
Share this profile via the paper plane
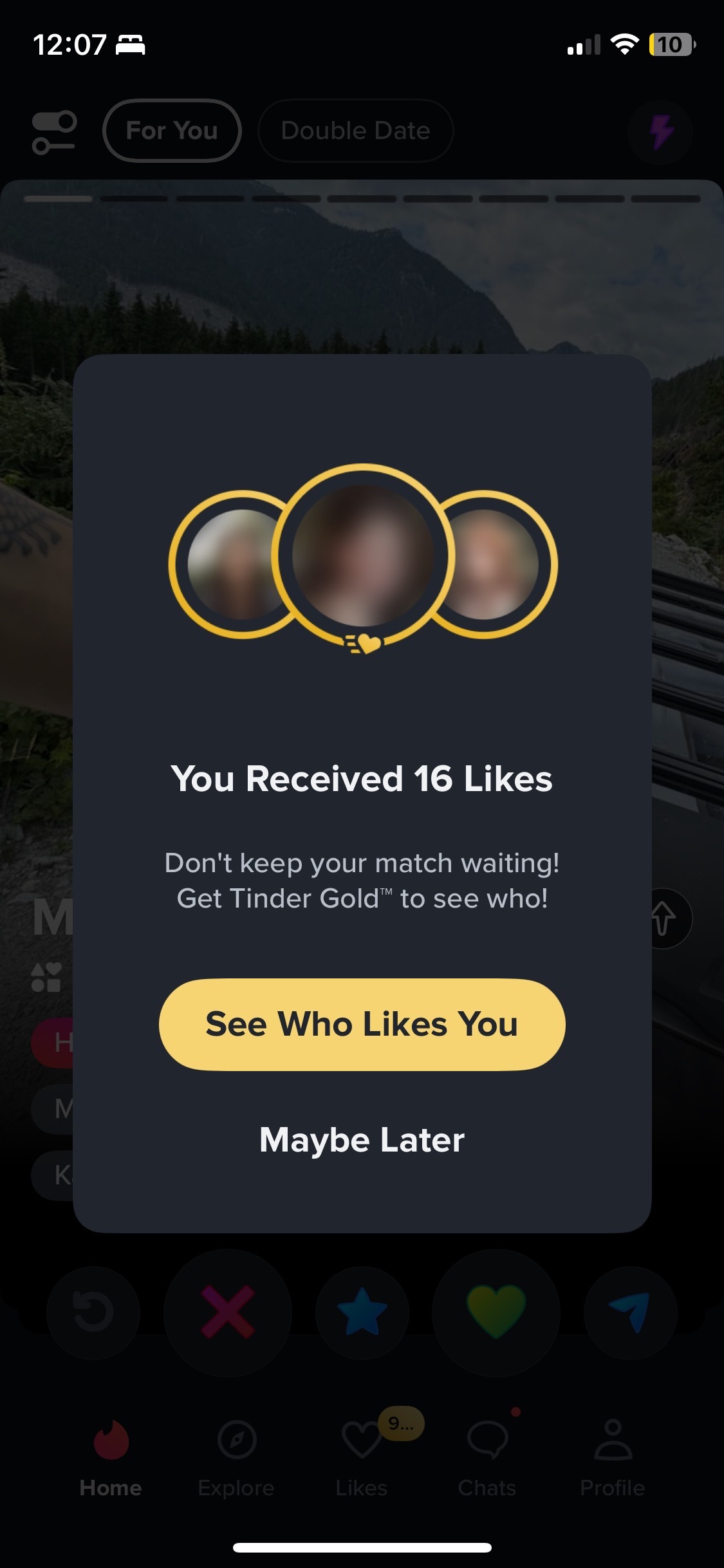pos(630,1312)
